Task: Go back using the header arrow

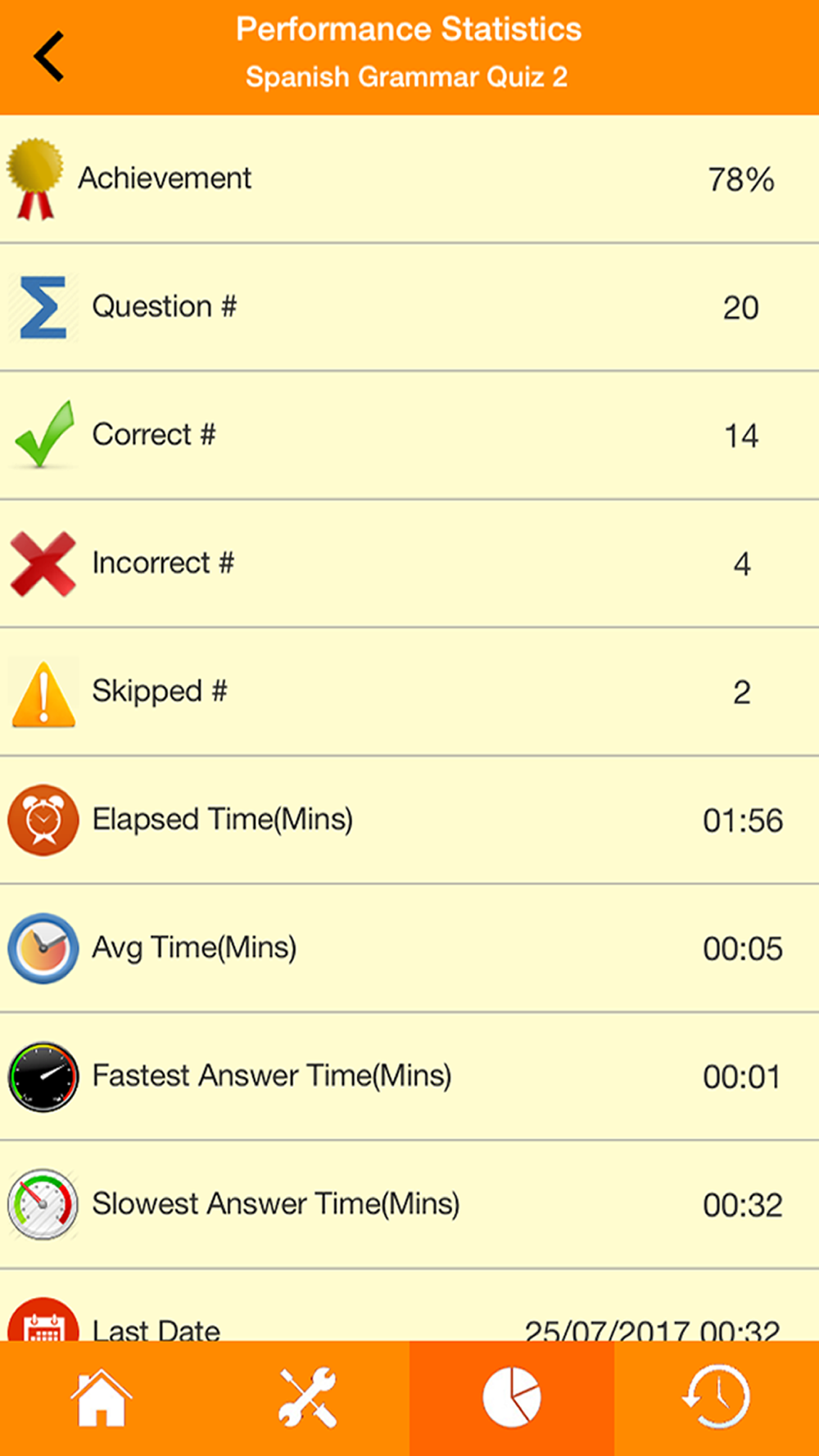Action: (49, 57)
